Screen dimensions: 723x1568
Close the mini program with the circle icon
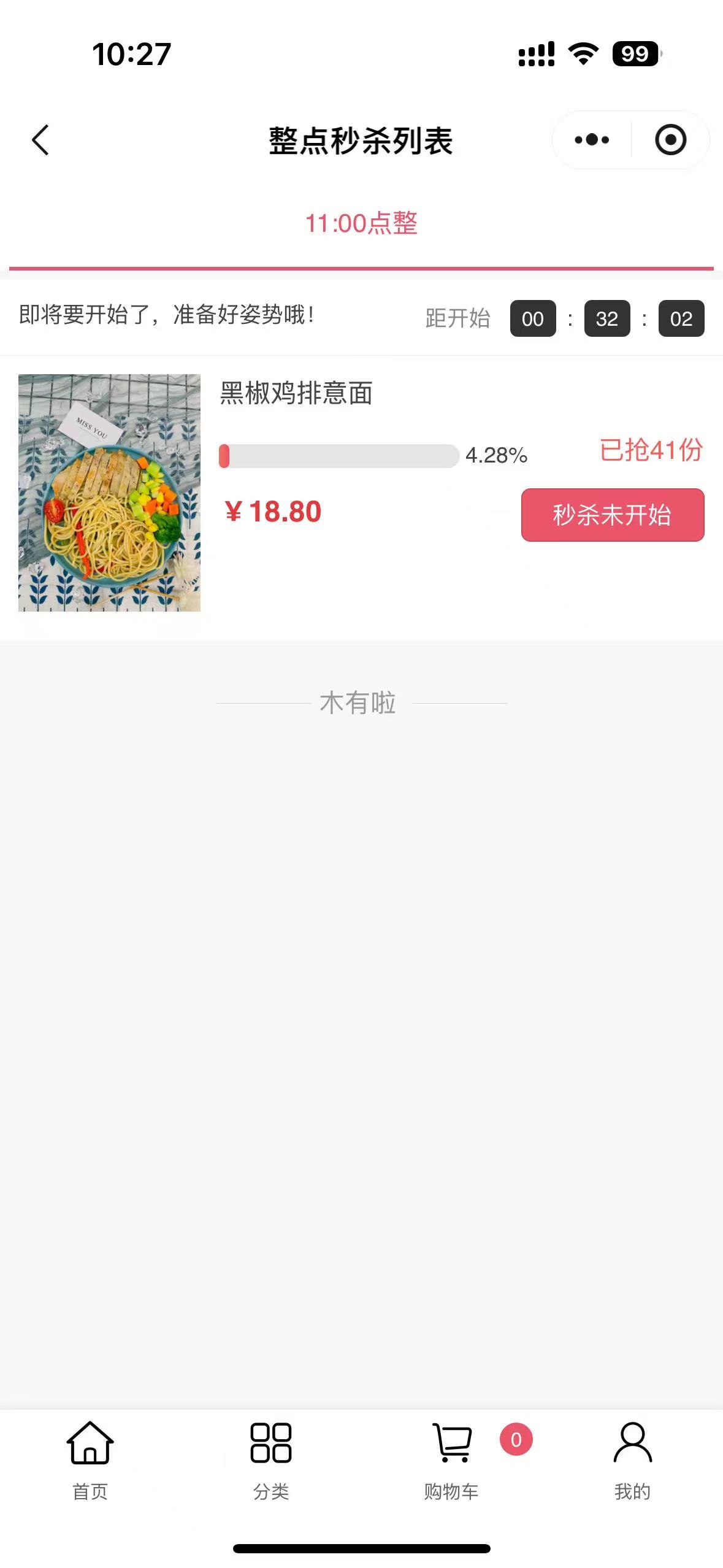(x=670, y=140)
